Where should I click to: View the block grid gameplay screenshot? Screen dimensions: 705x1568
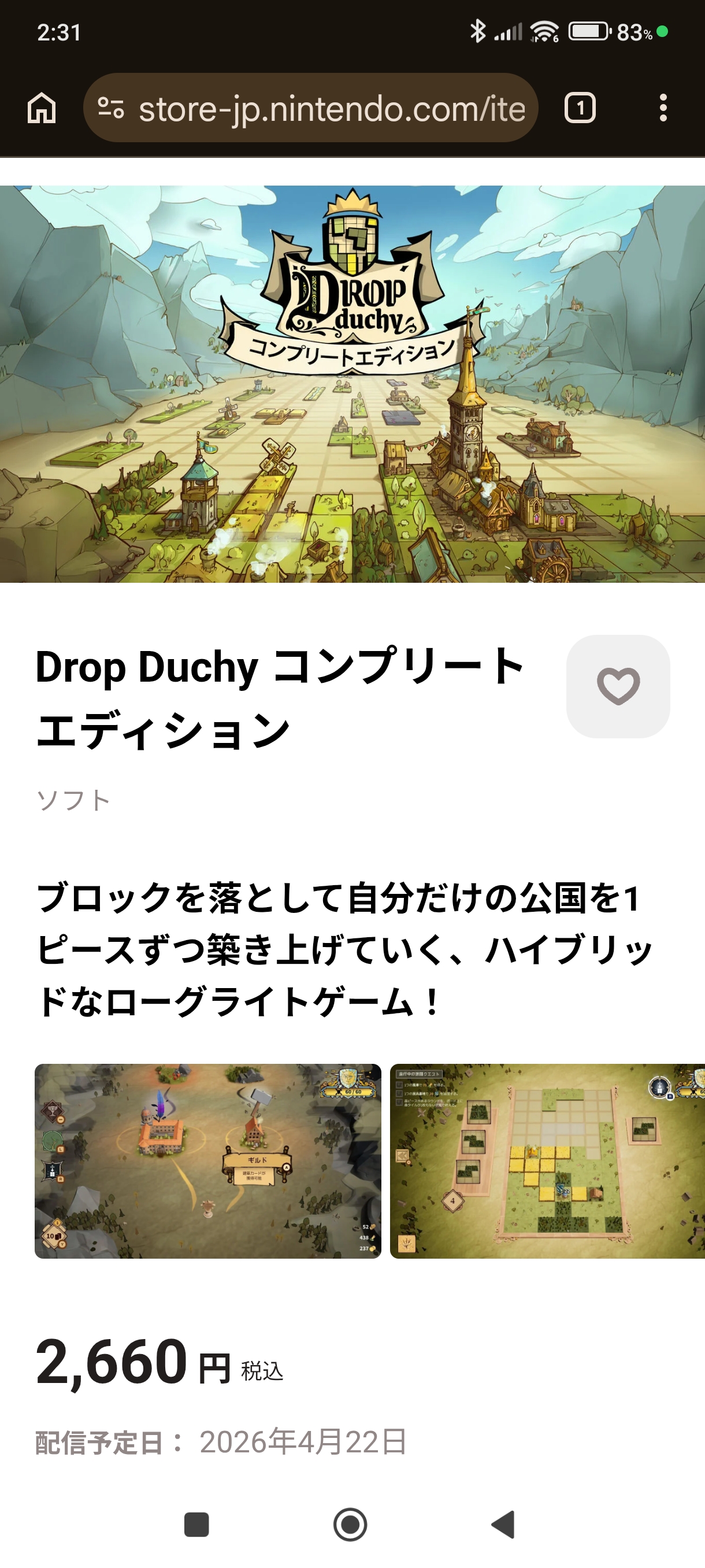(x=547, y=1160)
